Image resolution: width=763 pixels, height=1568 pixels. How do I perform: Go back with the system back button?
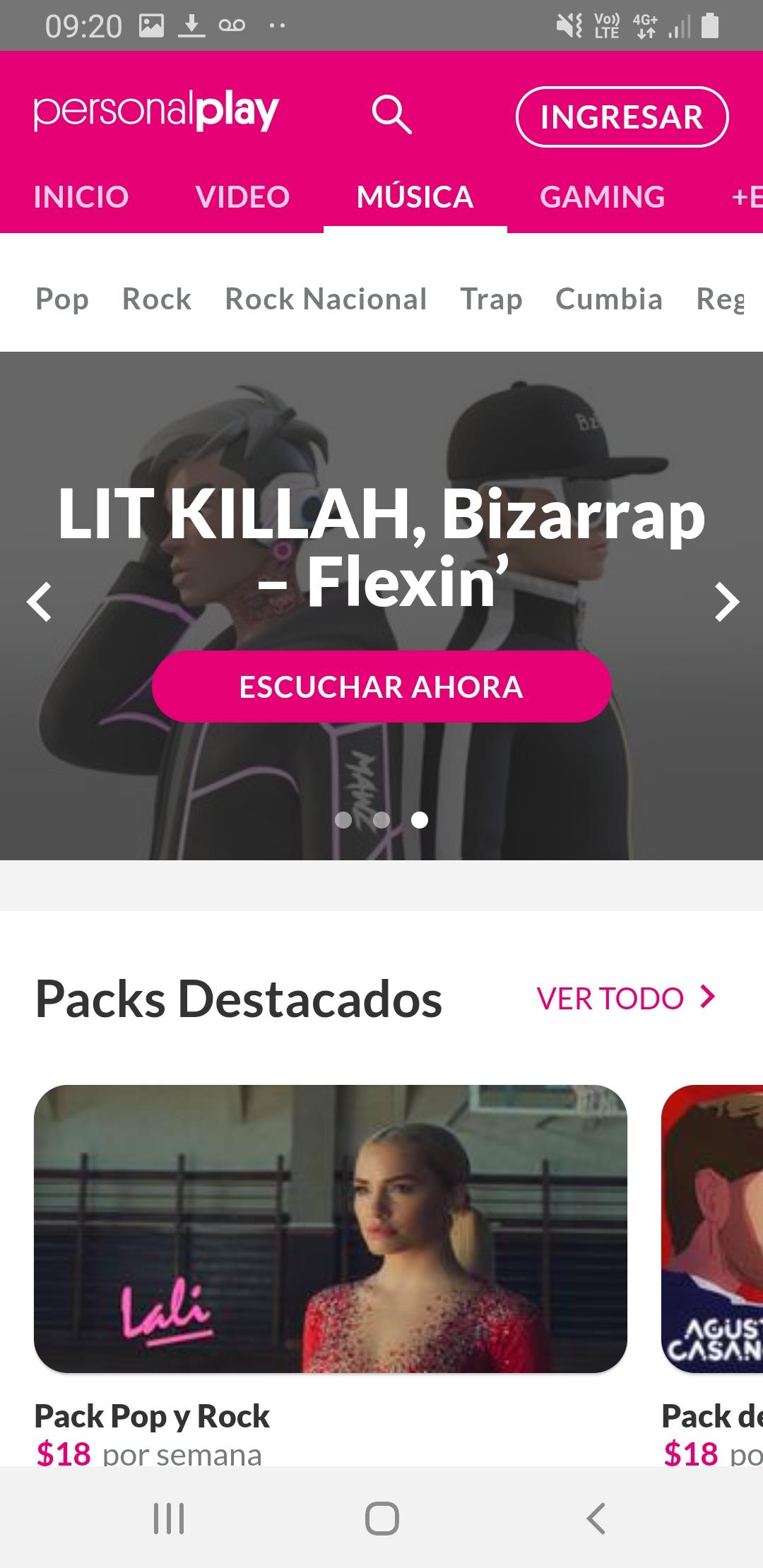point(596,1518)
